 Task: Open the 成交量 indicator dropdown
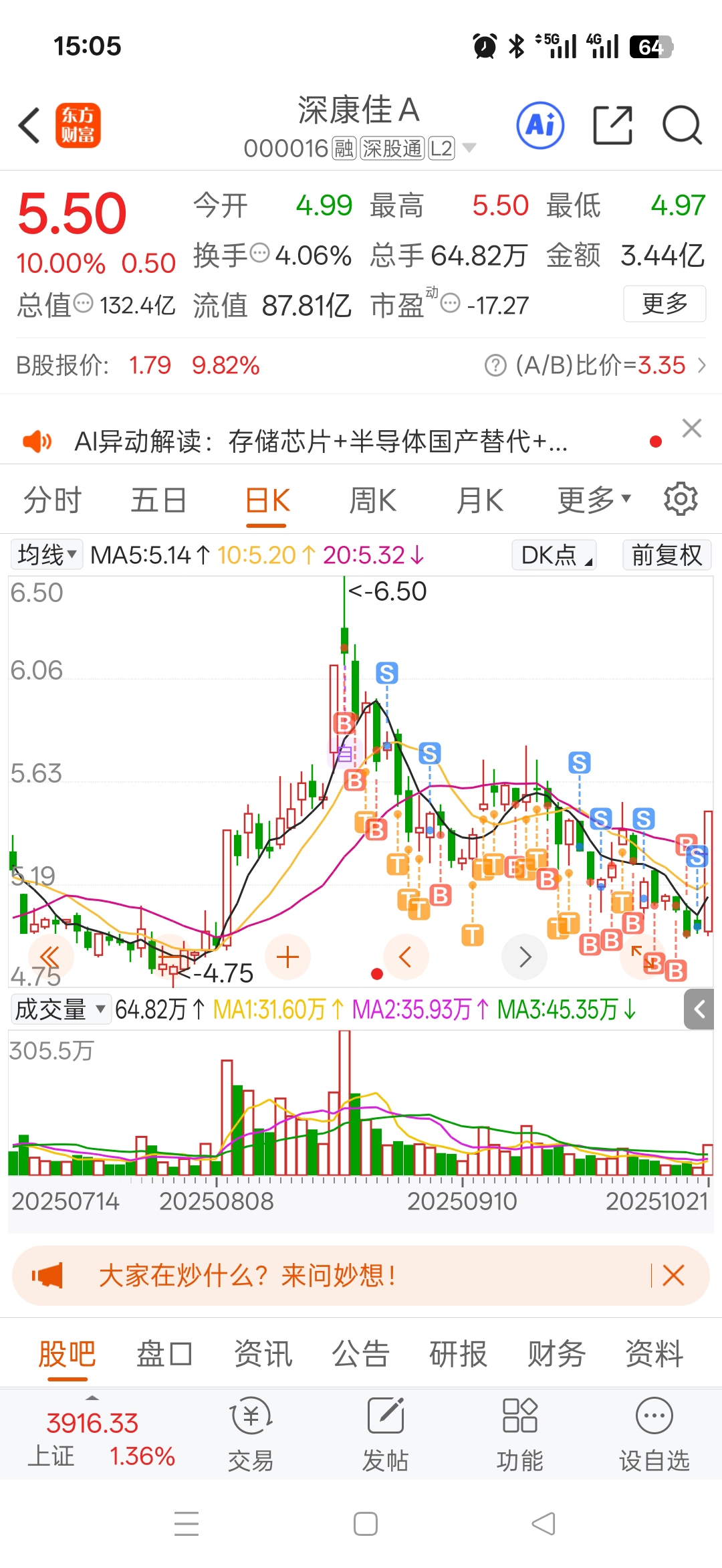(x=60, y=1009)
